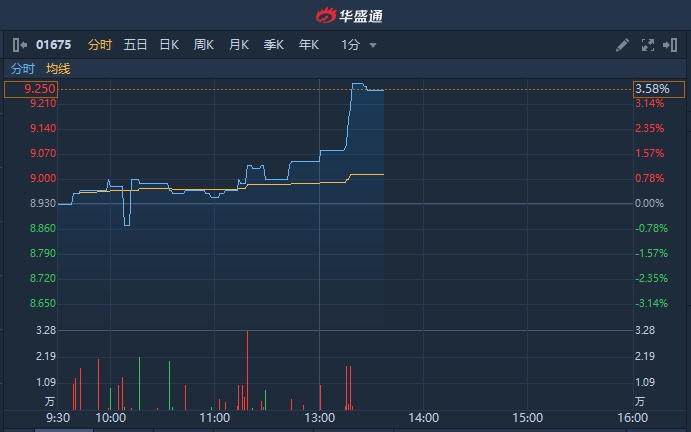Show the 周K weekly candlestick chart
691x432 pixels.
(204, 45)
